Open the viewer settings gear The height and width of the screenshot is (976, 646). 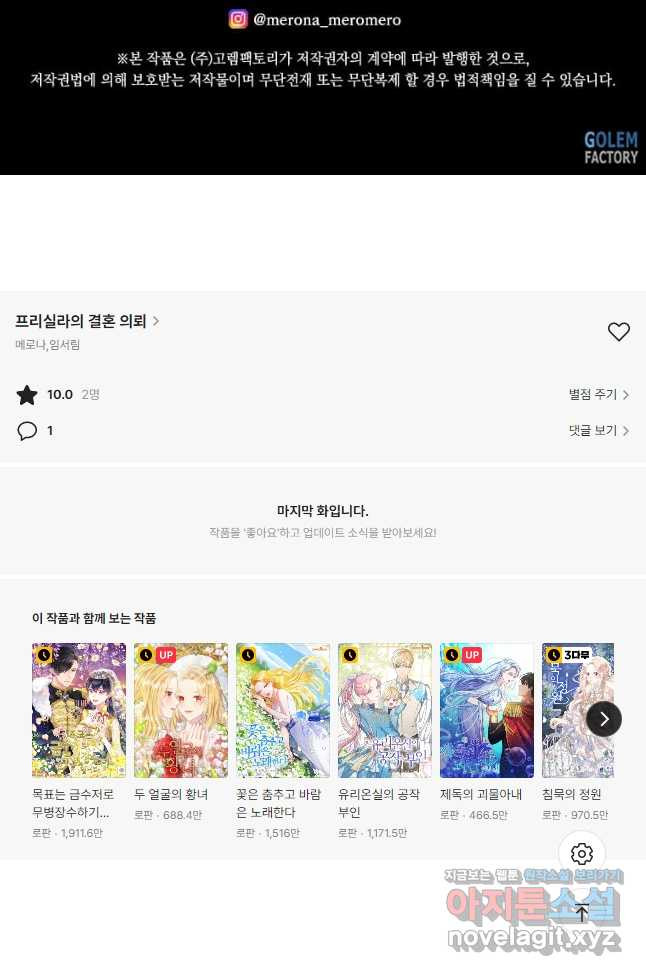point(582,854)
